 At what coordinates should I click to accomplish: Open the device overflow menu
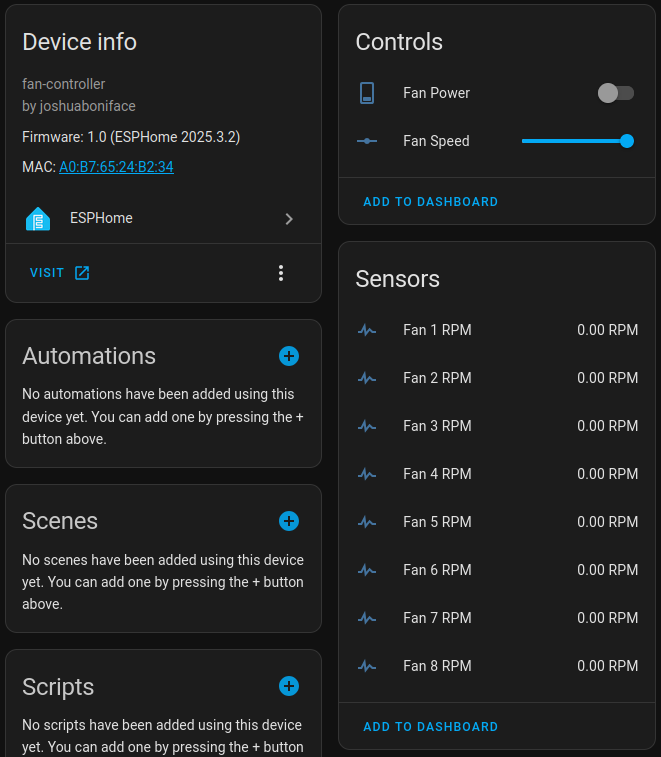[281, 273]
